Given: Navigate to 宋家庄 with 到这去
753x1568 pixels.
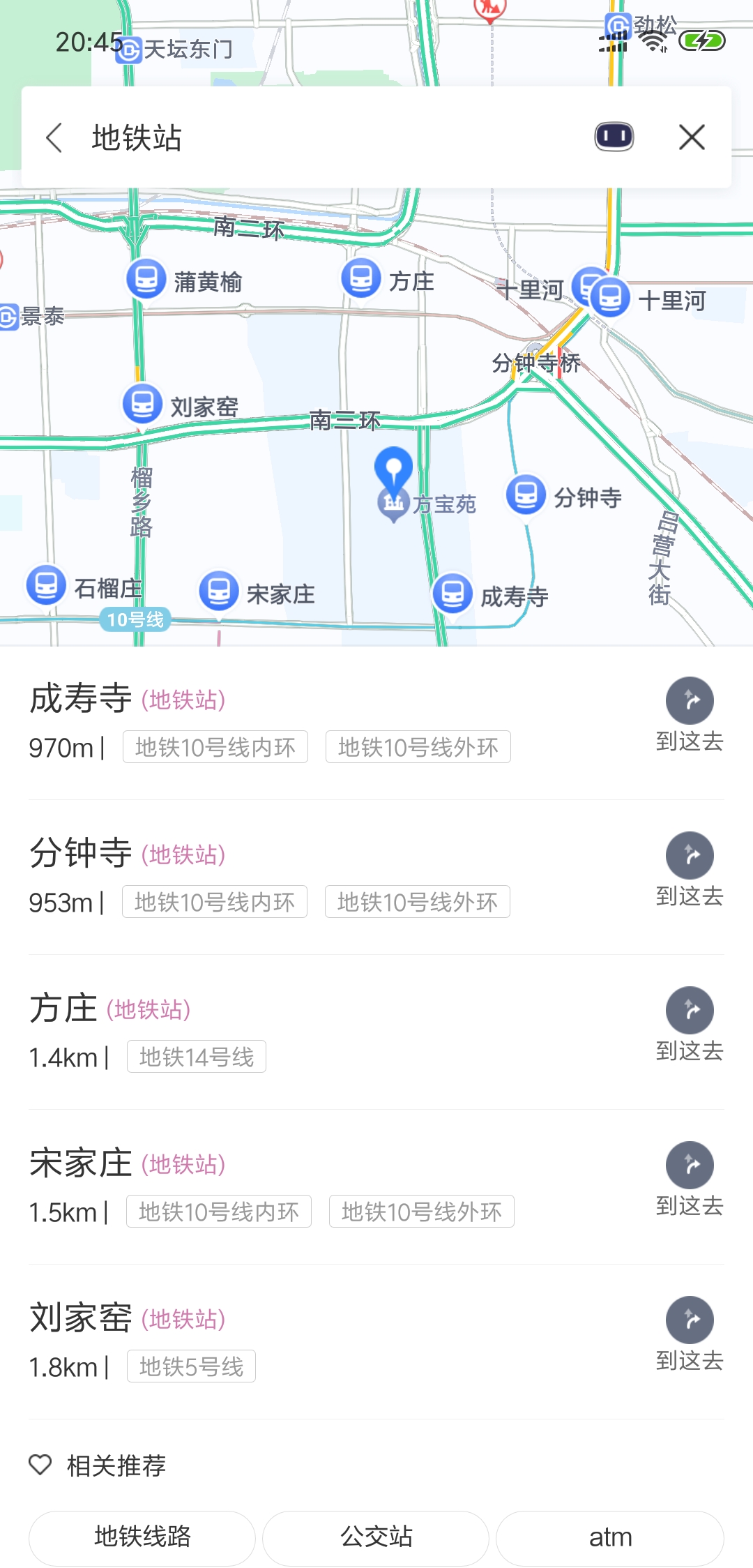Looking at the screenshot, I should click(x=690, y=1179).
